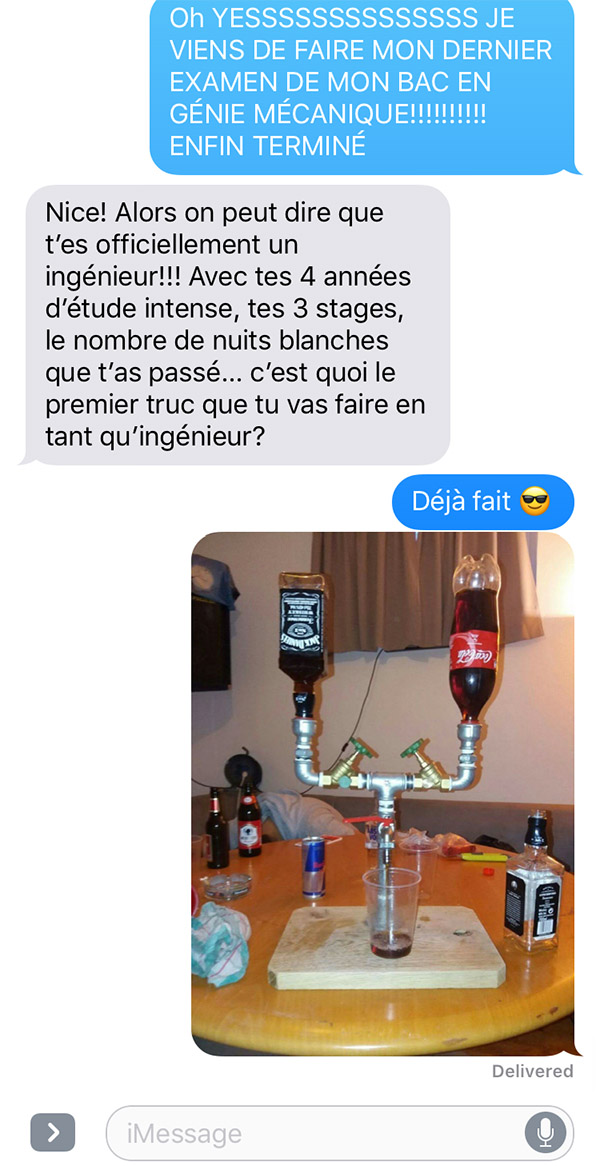Expand the apps arrow beside the message field
The image size is (600, 1166).
point(52,1133)
